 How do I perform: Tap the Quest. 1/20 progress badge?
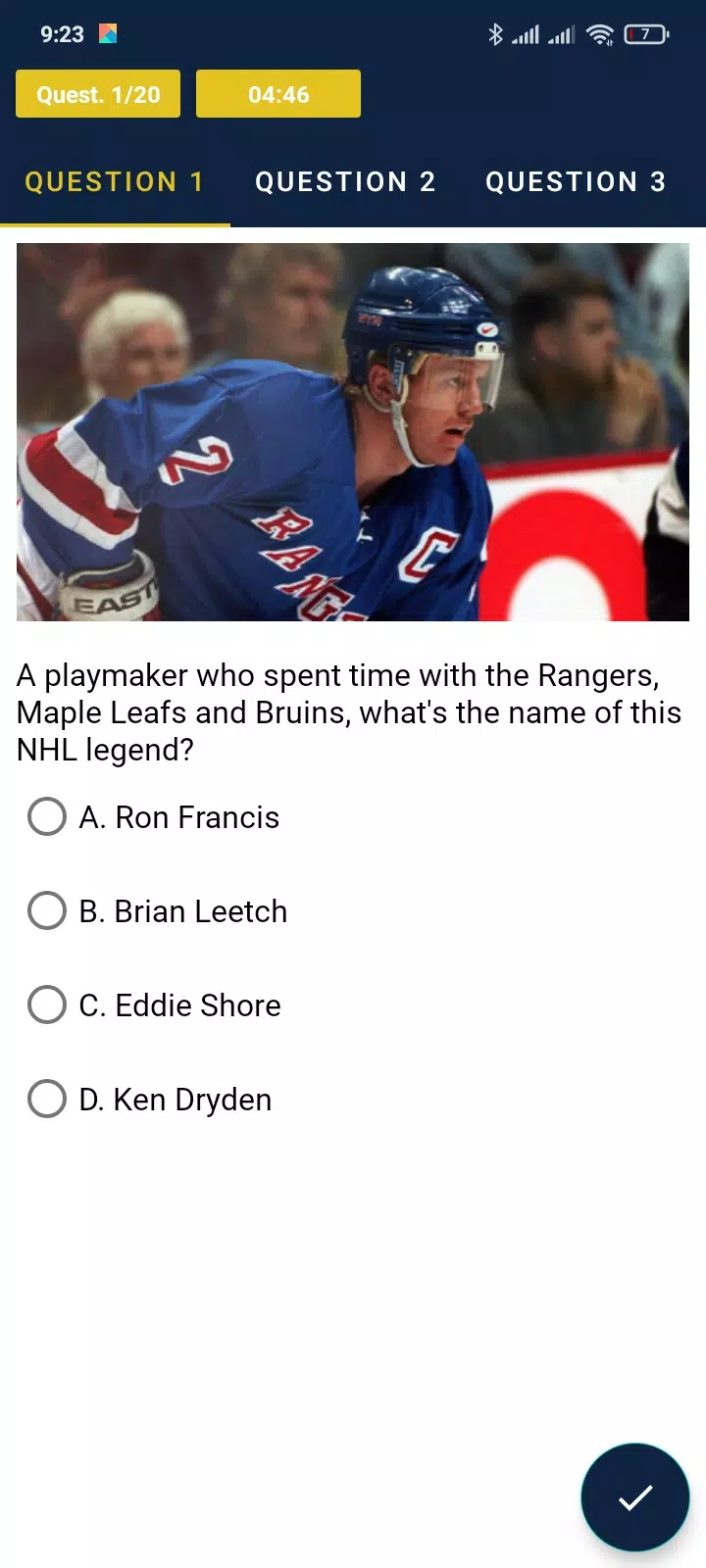click(97, 94)
